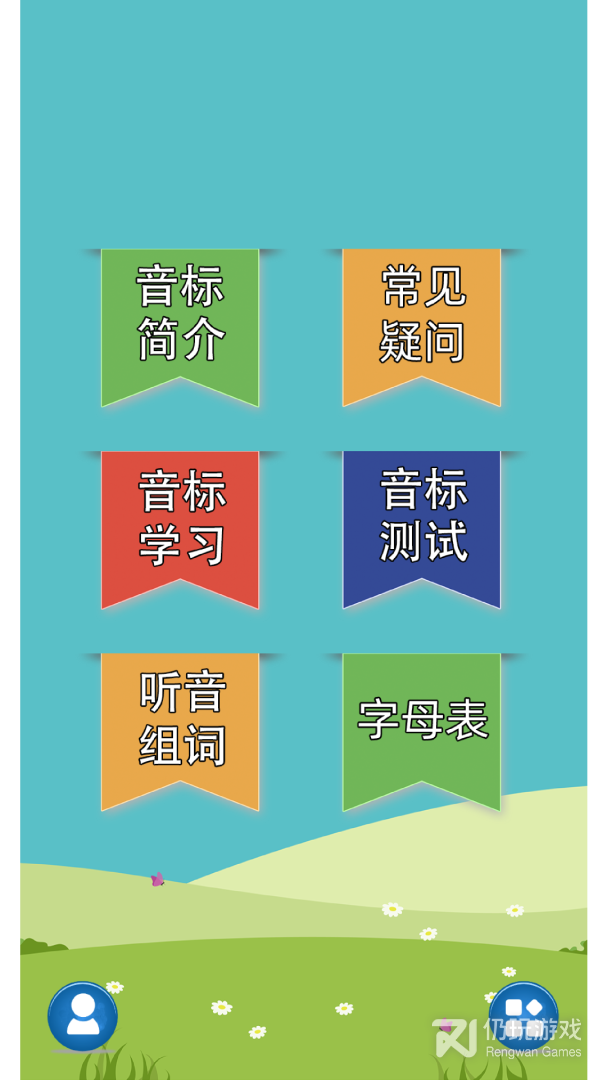Viewport: 607px width, 1080px height.
Task: View the 字母表 alphabet chart
Action: (421, 721)
